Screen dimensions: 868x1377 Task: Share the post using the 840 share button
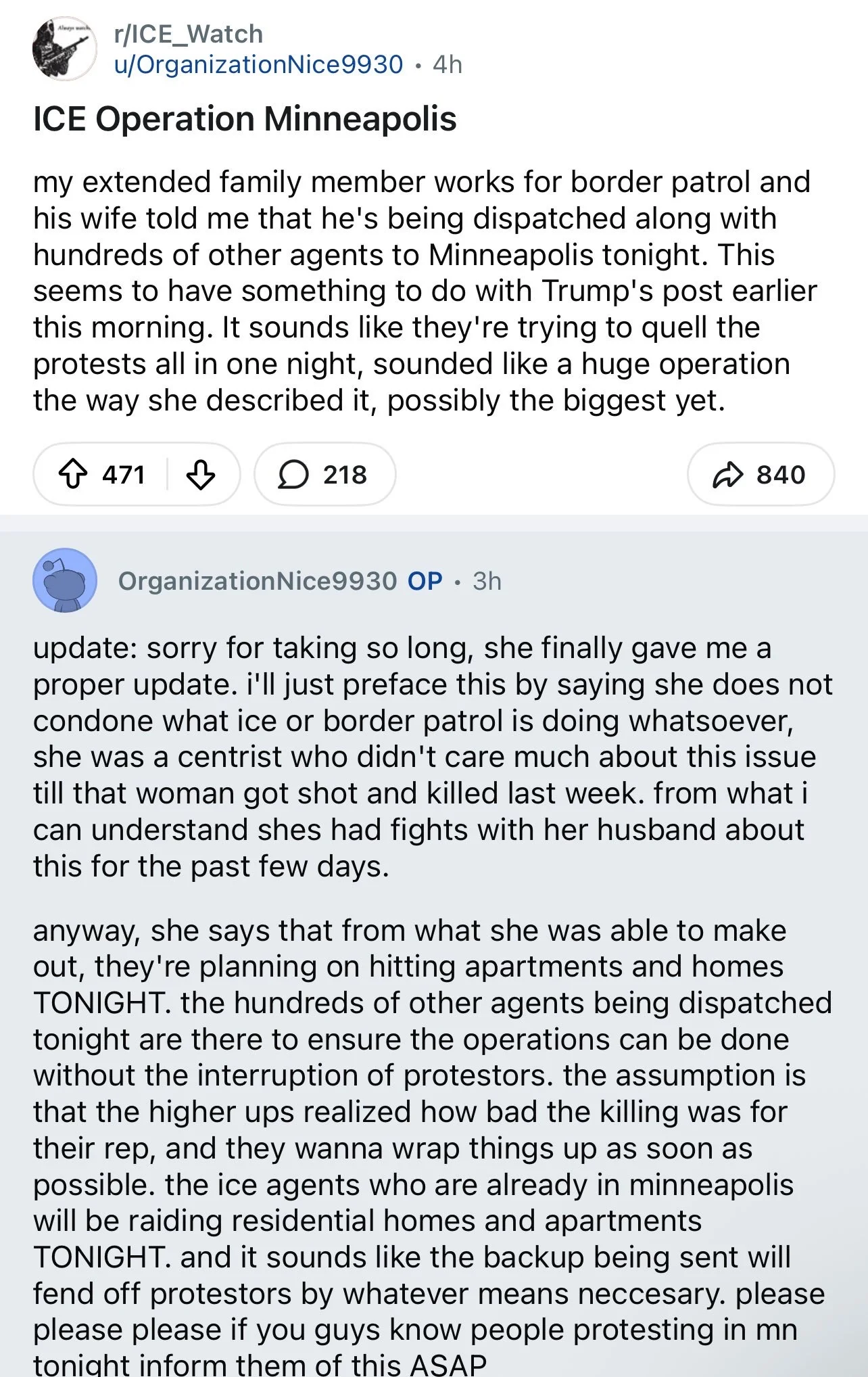[761, 475]
